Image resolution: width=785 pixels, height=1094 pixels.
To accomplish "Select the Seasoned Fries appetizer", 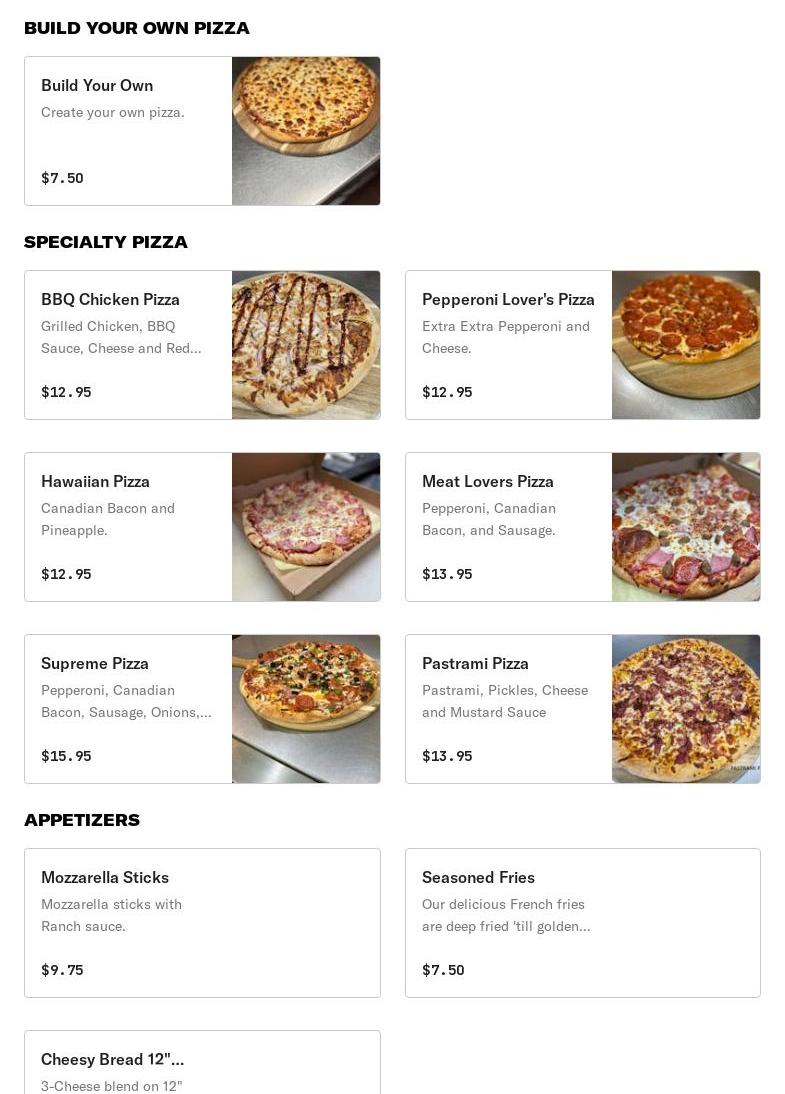I will pos(582,923).
